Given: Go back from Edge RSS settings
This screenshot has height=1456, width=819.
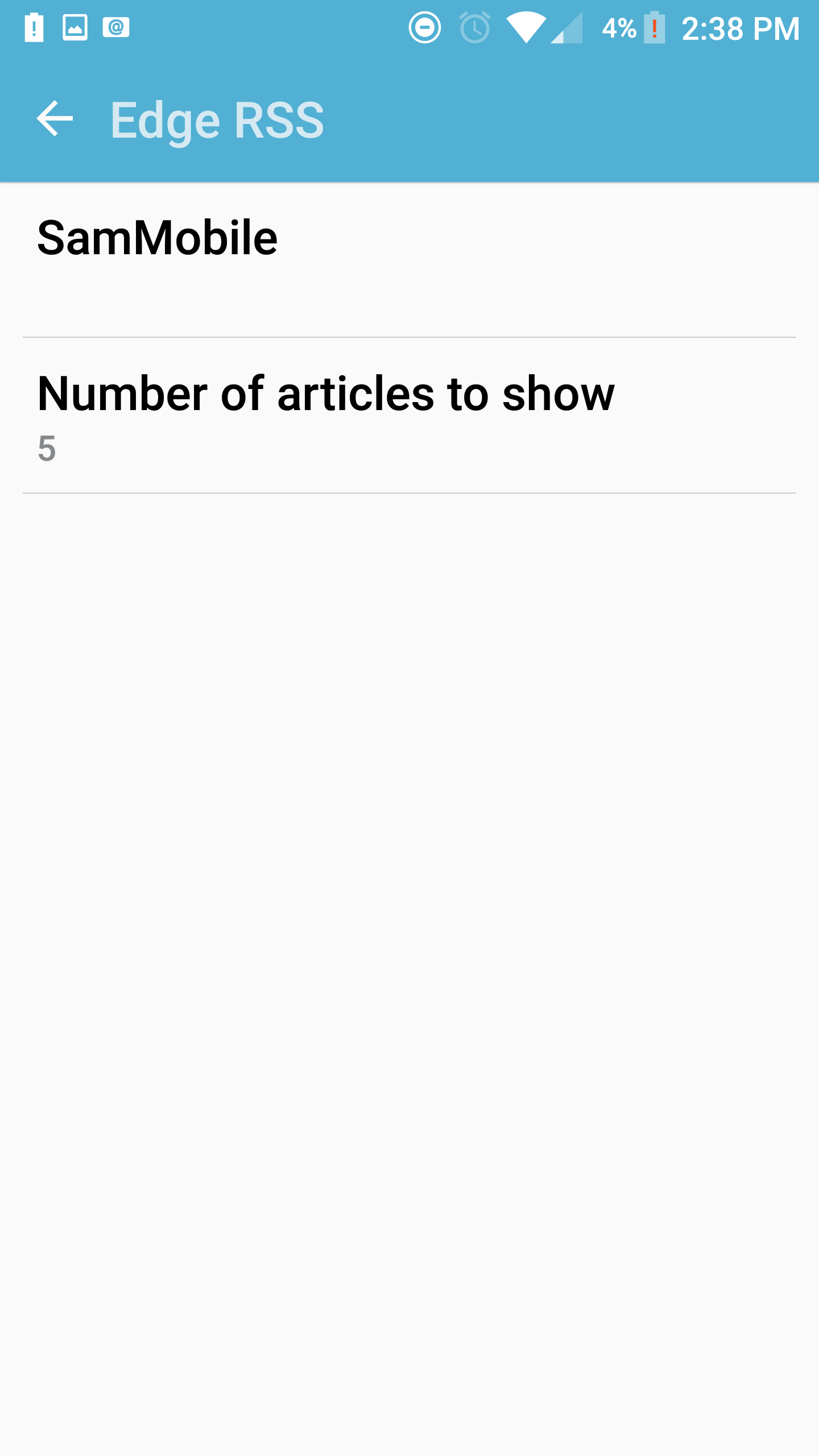Looking at the screenshot, I should pos(55,119).
